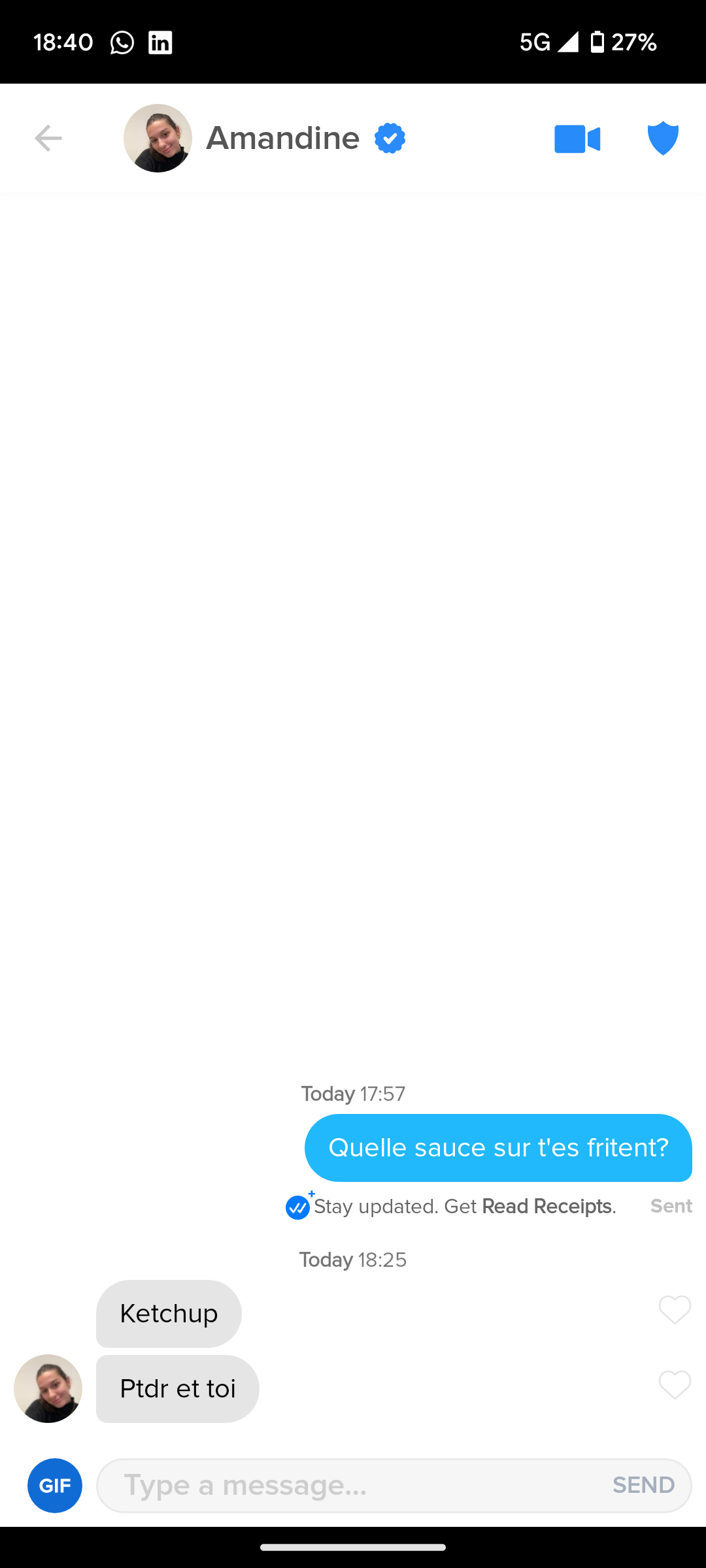Go back from Amandine's chat
The image size is (706, 1568).
click(x=48, y=139)
